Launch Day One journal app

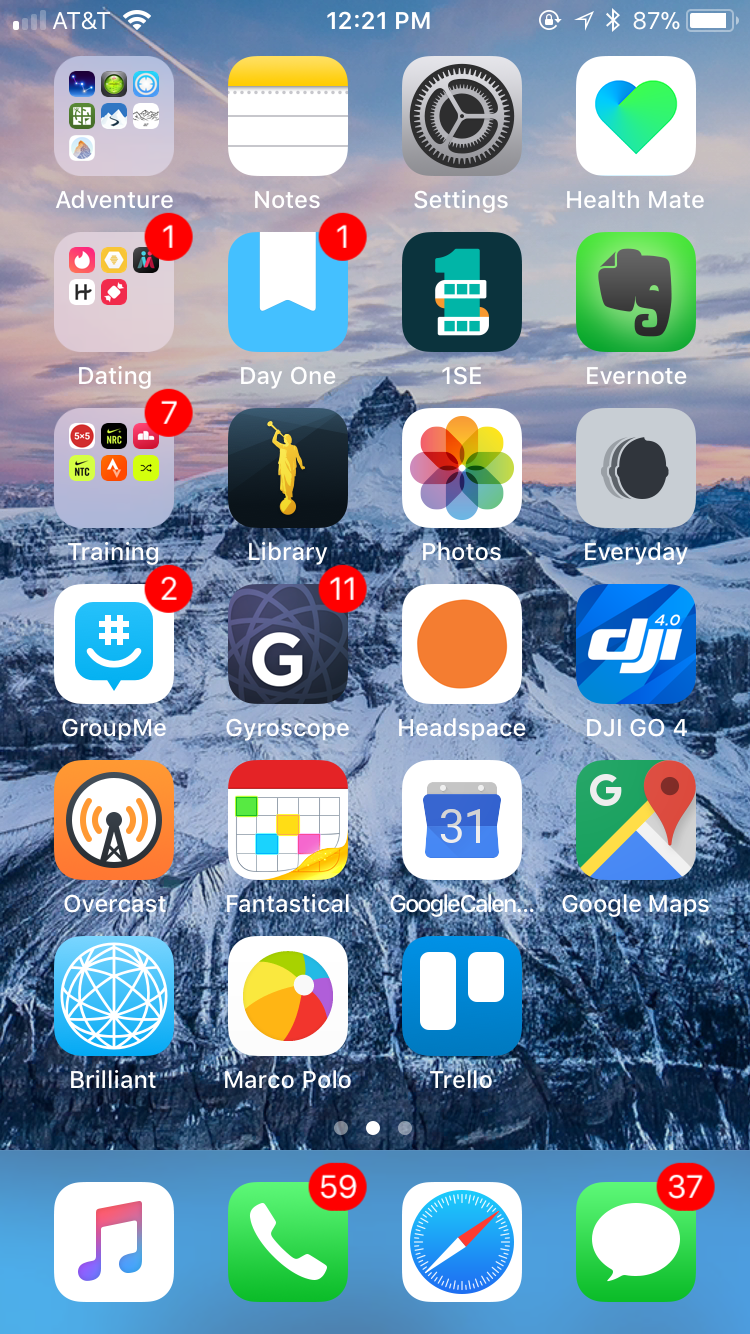(288, 292)
